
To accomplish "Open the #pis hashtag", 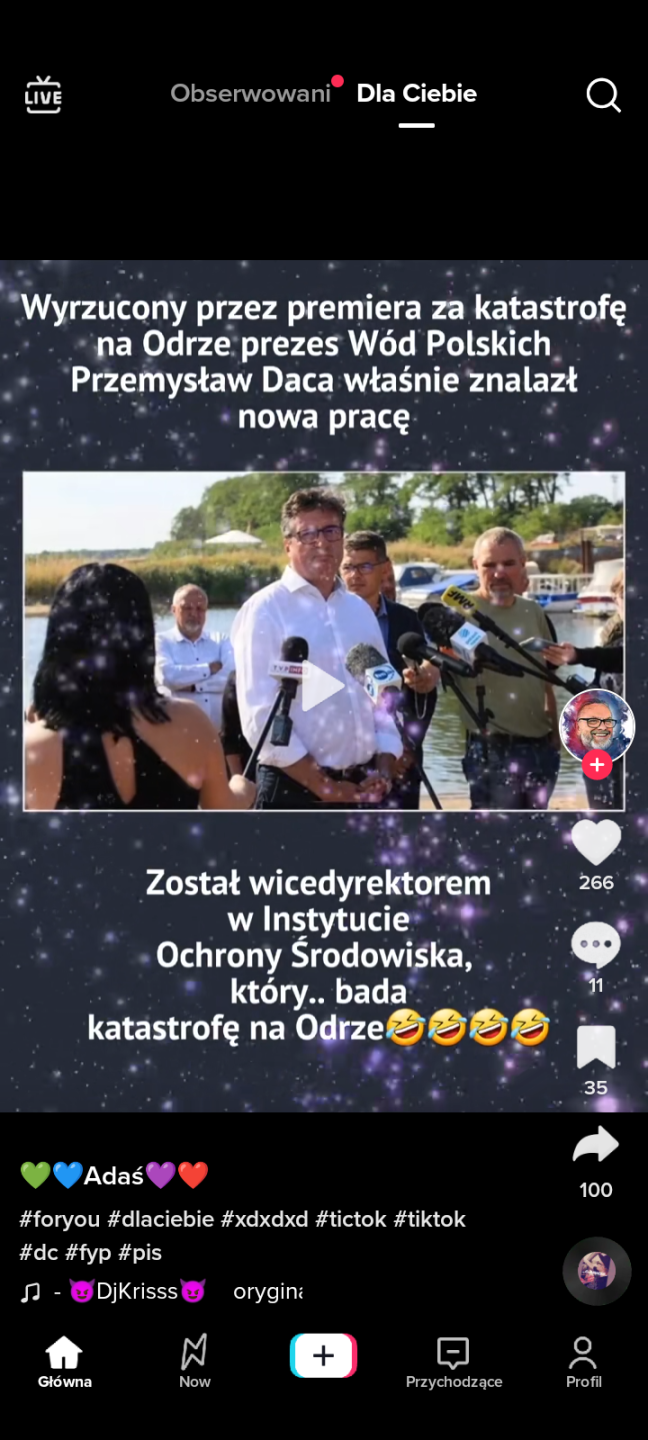I will pos(140,1252).
